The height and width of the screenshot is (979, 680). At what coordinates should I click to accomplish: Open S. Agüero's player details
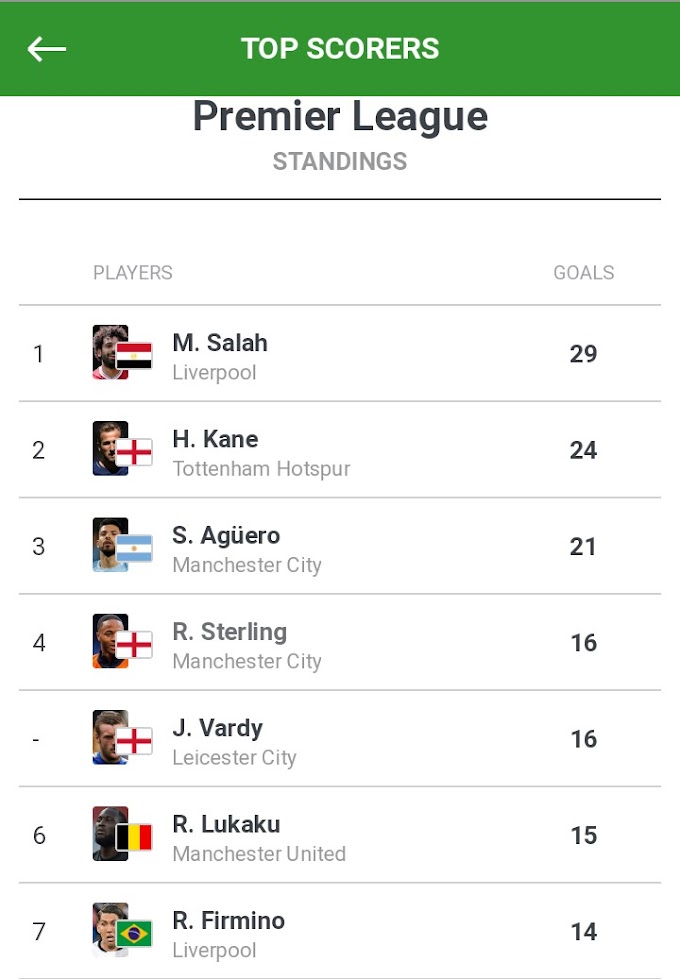coord(340,546)
